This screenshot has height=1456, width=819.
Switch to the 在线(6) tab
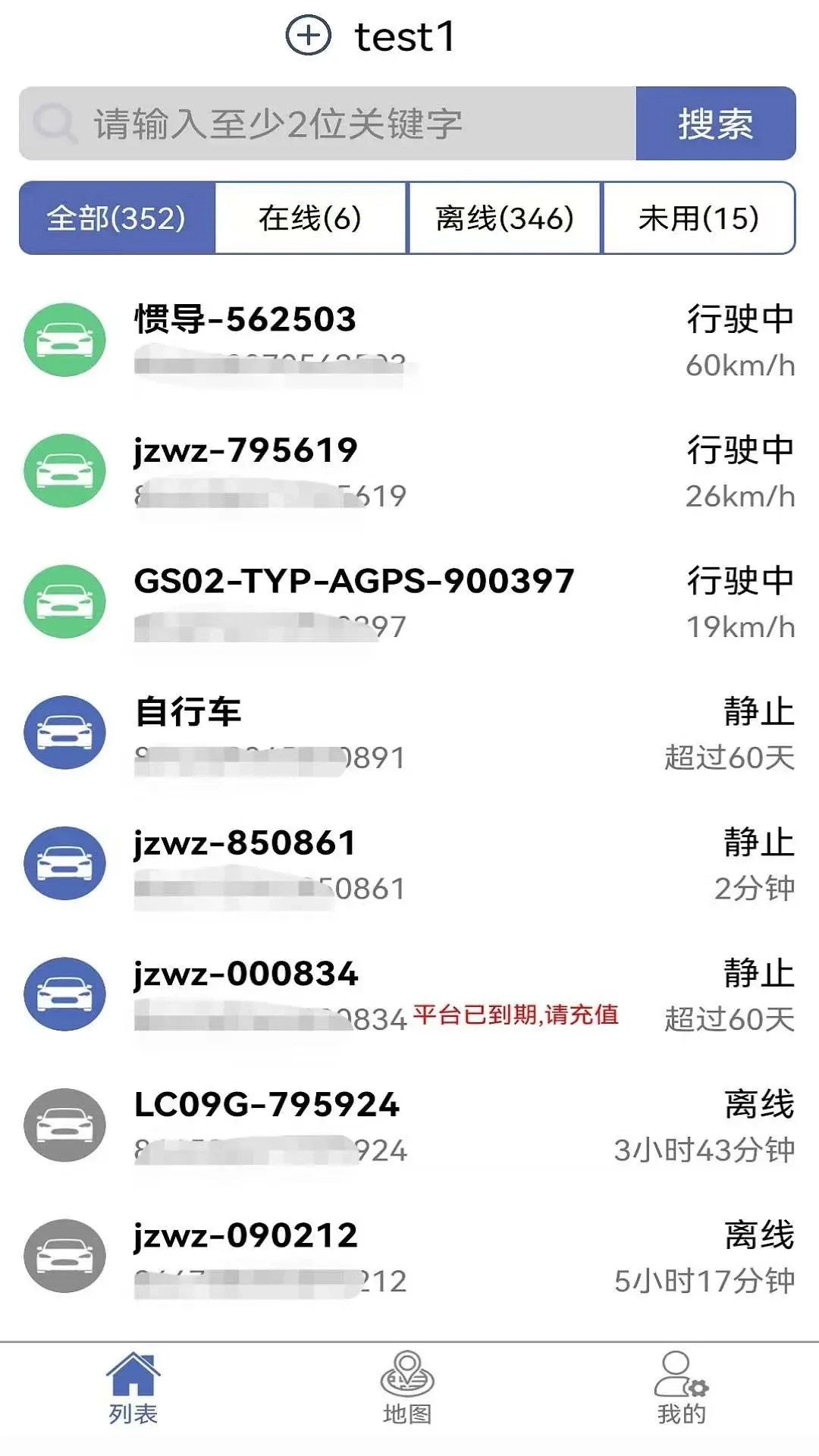click(x=311, y=218)
